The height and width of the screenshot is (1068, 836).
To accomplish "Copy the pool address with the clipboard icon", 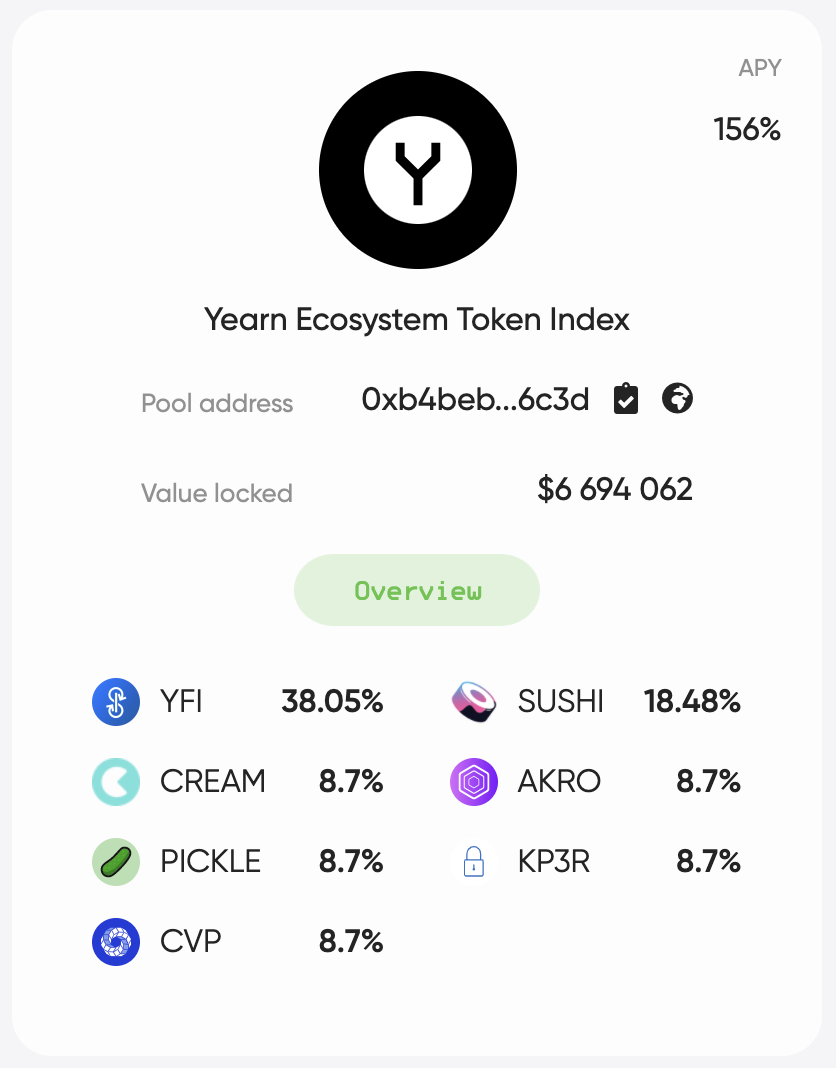I will (x=625, y=398).
